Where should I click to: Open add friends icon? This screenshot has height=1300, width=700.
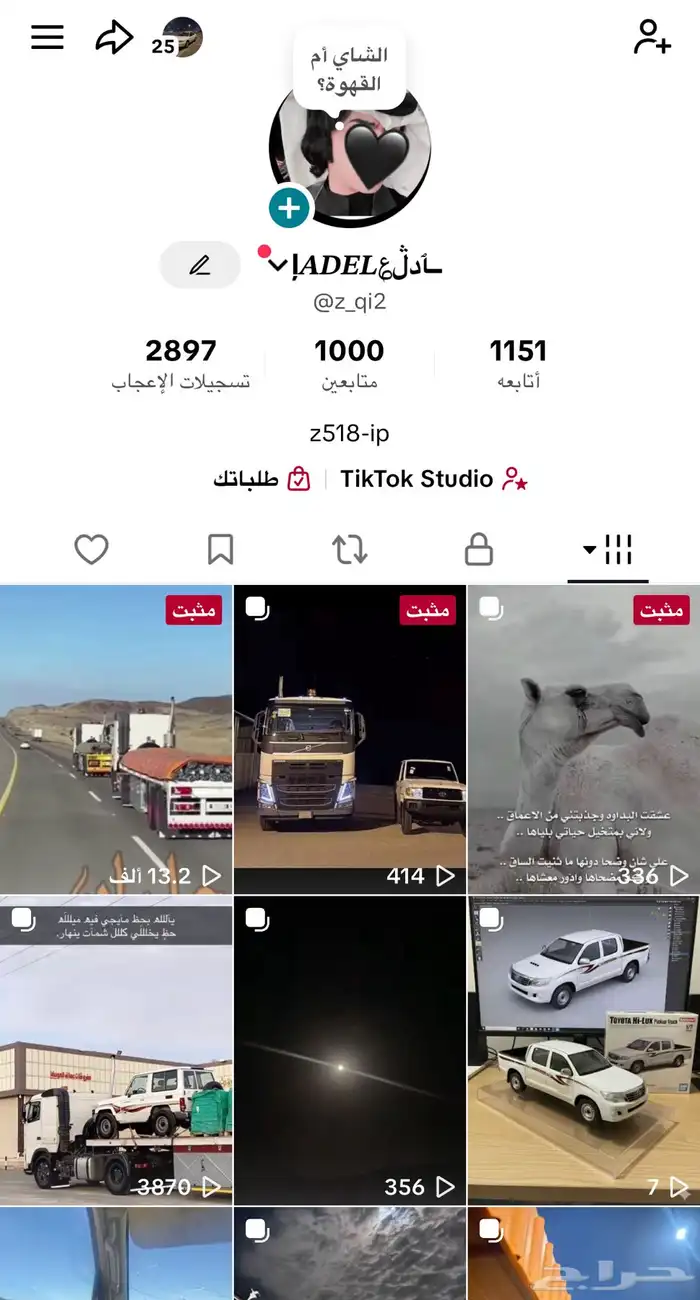(x=652, y=38)
